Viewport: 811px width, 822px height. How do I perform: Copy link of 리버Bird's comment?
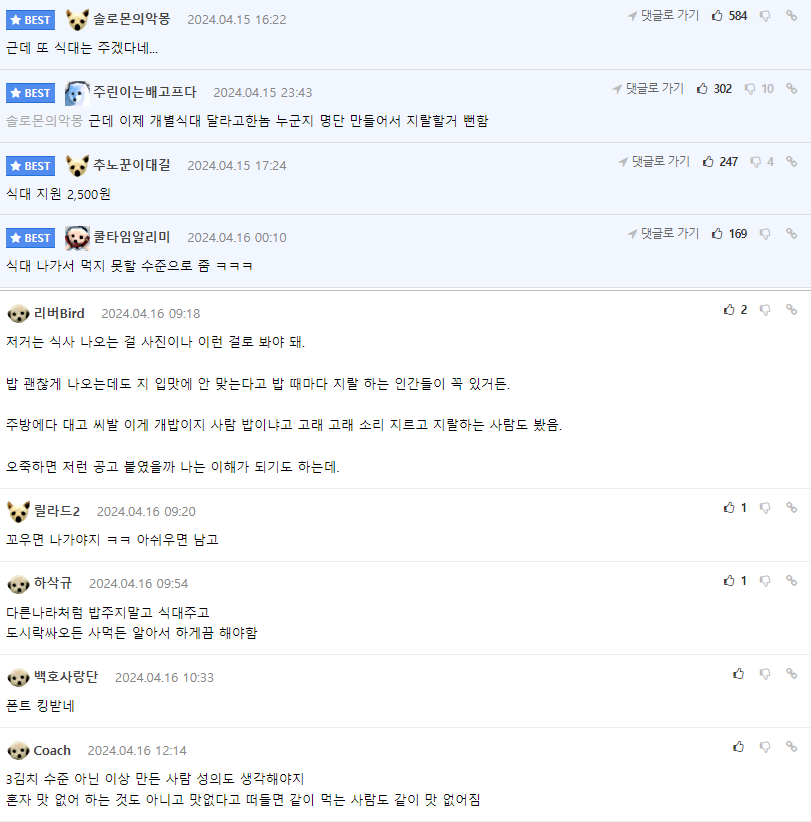coord(791,310)
